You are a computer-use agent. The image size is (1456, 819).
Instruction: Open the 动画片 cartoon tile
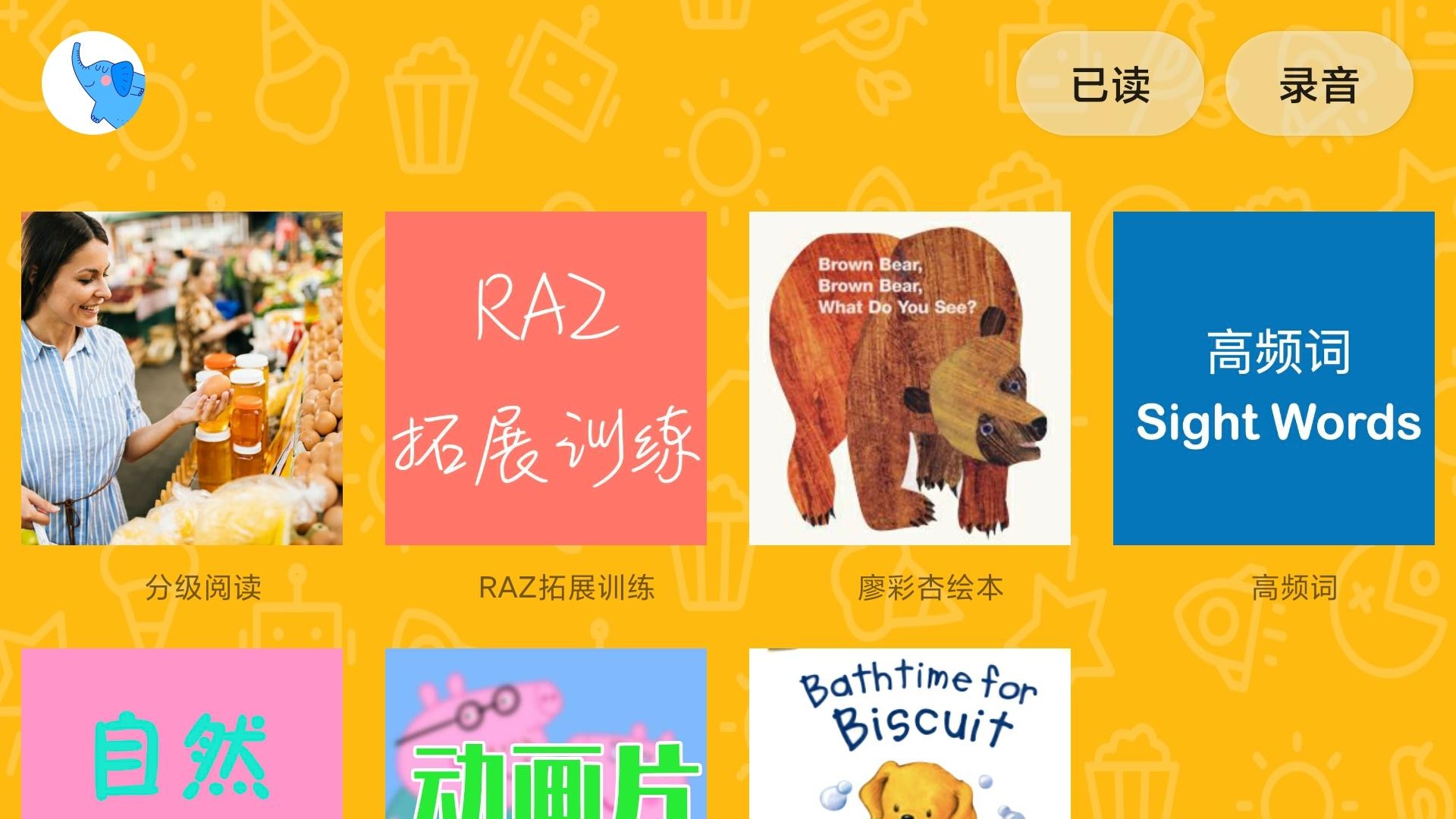coord(546,734)
